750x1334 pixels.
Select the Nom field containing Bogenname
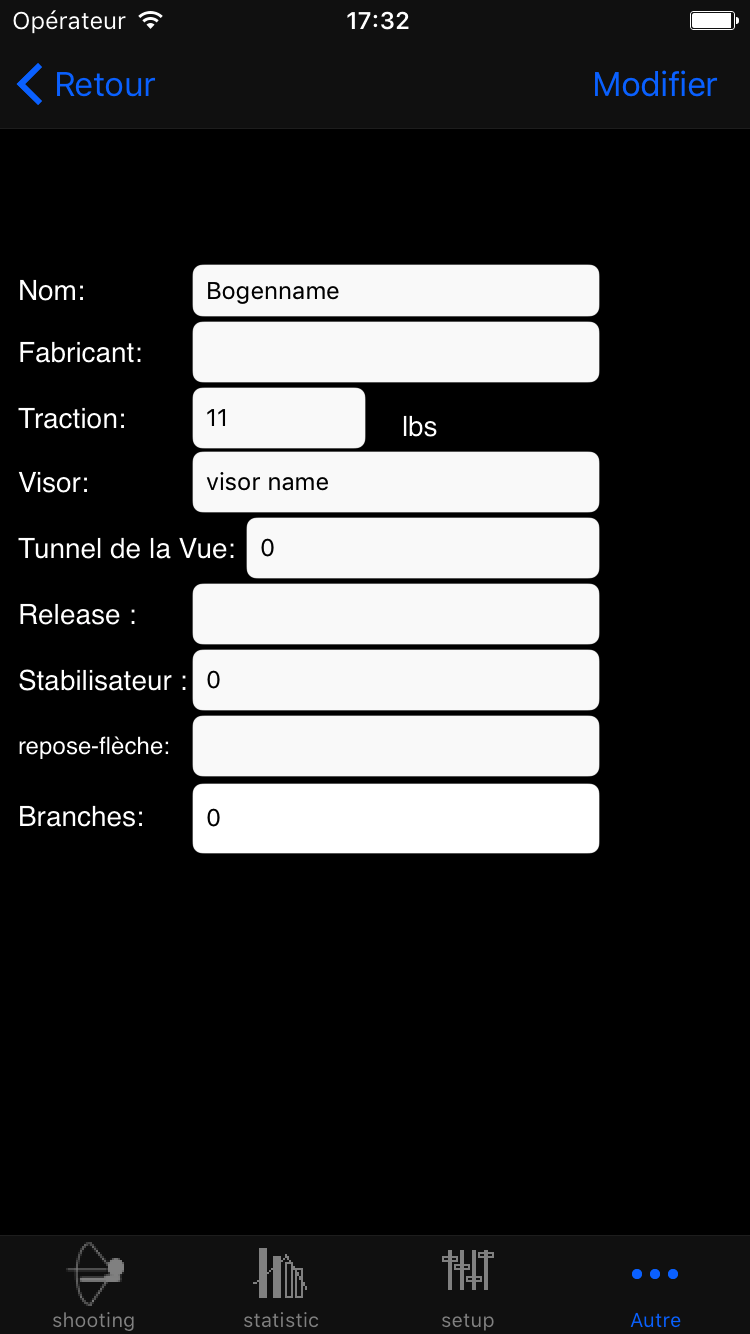(396, 291)
